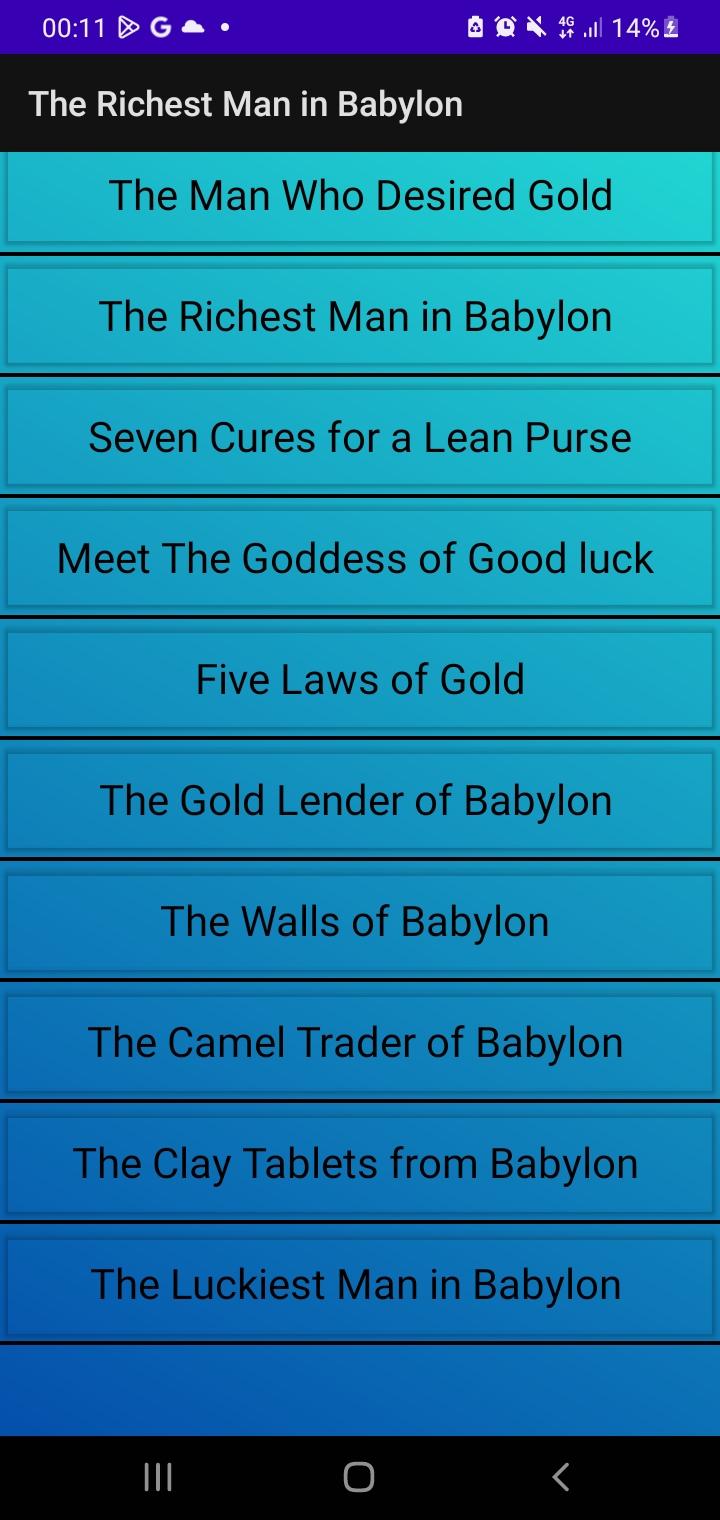Open The Clay Tablets from Babylon
720x1520 pixels.
[360, 1164]
